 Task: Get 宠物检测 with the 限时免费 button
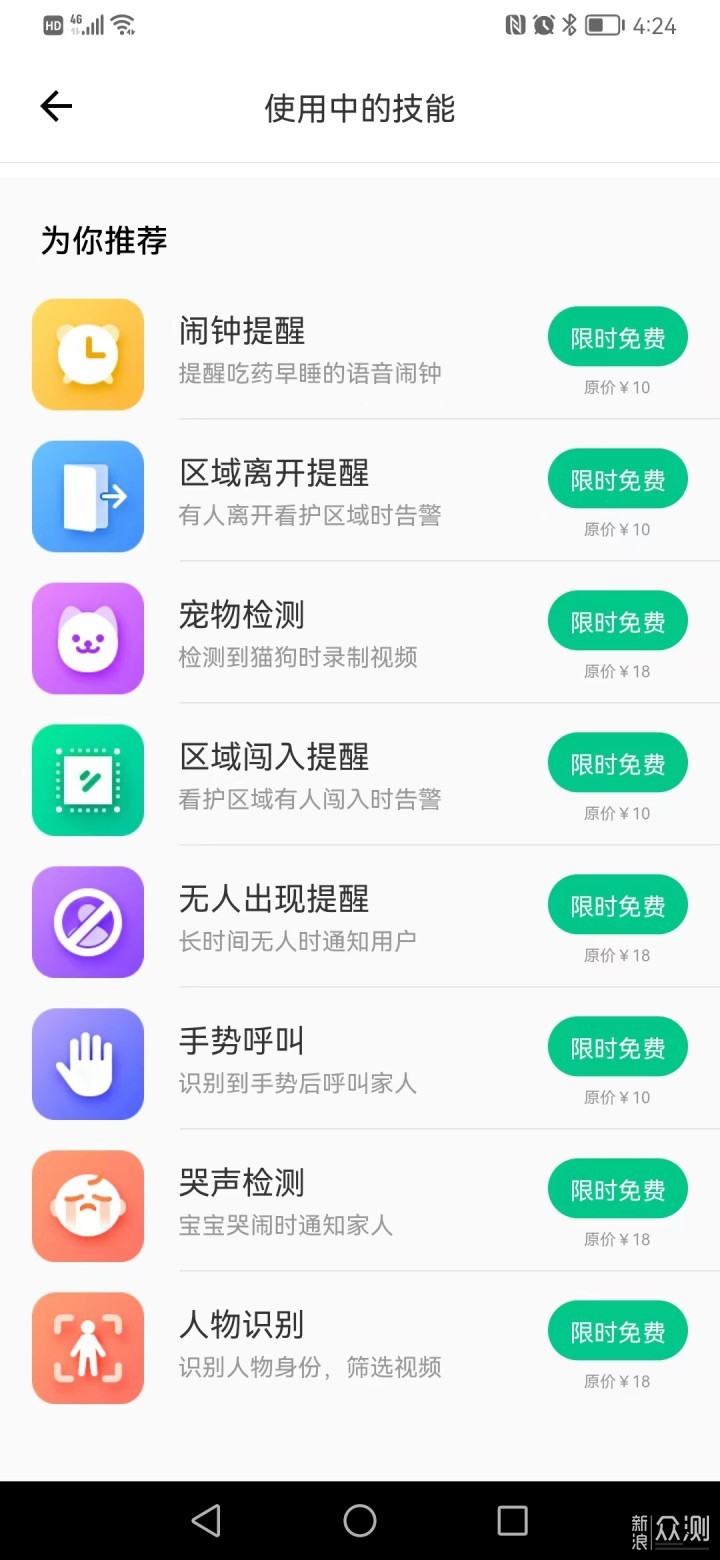click(x=618, y=622)
